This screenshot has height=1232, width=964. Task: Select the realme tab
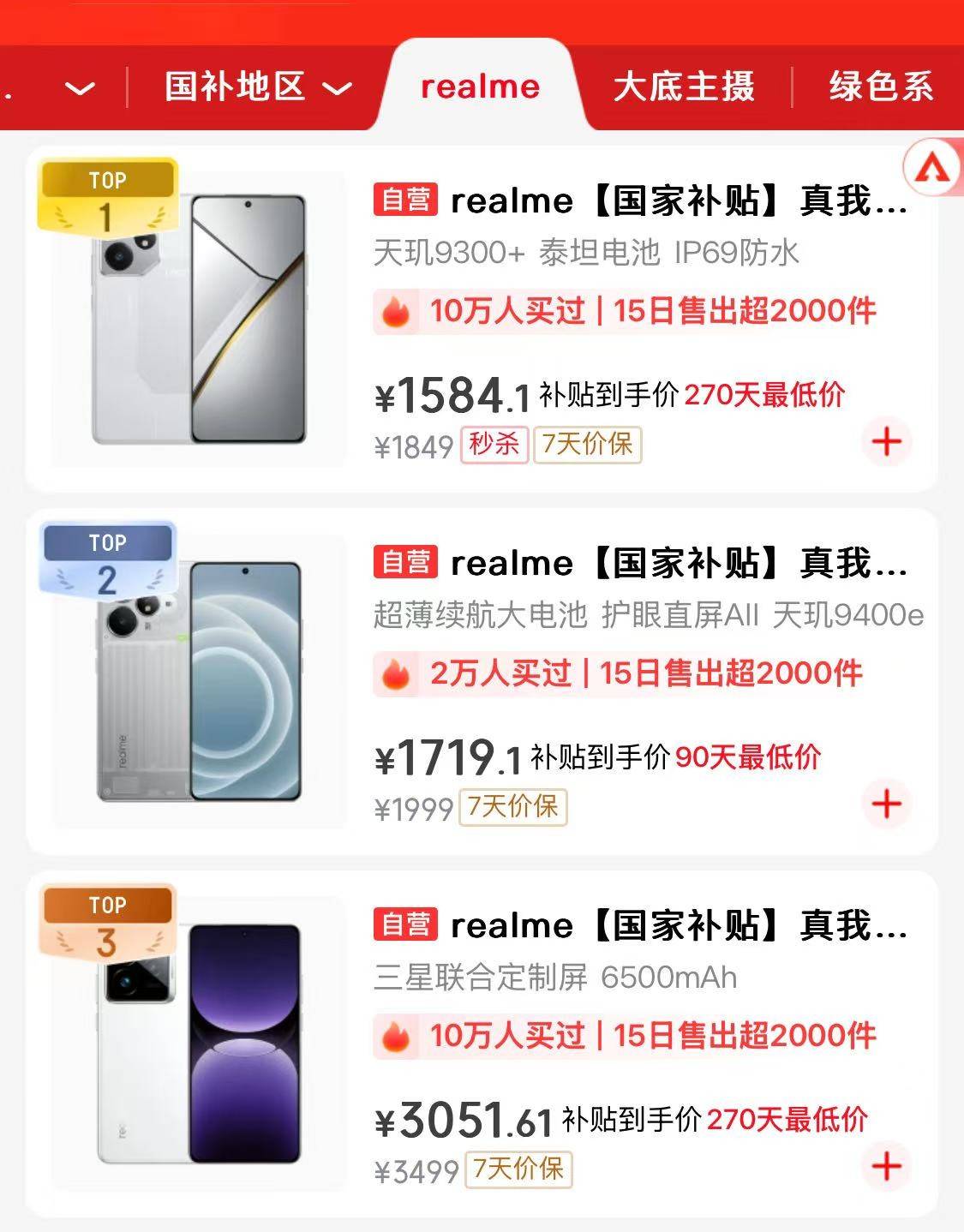[x=480, y=87]
